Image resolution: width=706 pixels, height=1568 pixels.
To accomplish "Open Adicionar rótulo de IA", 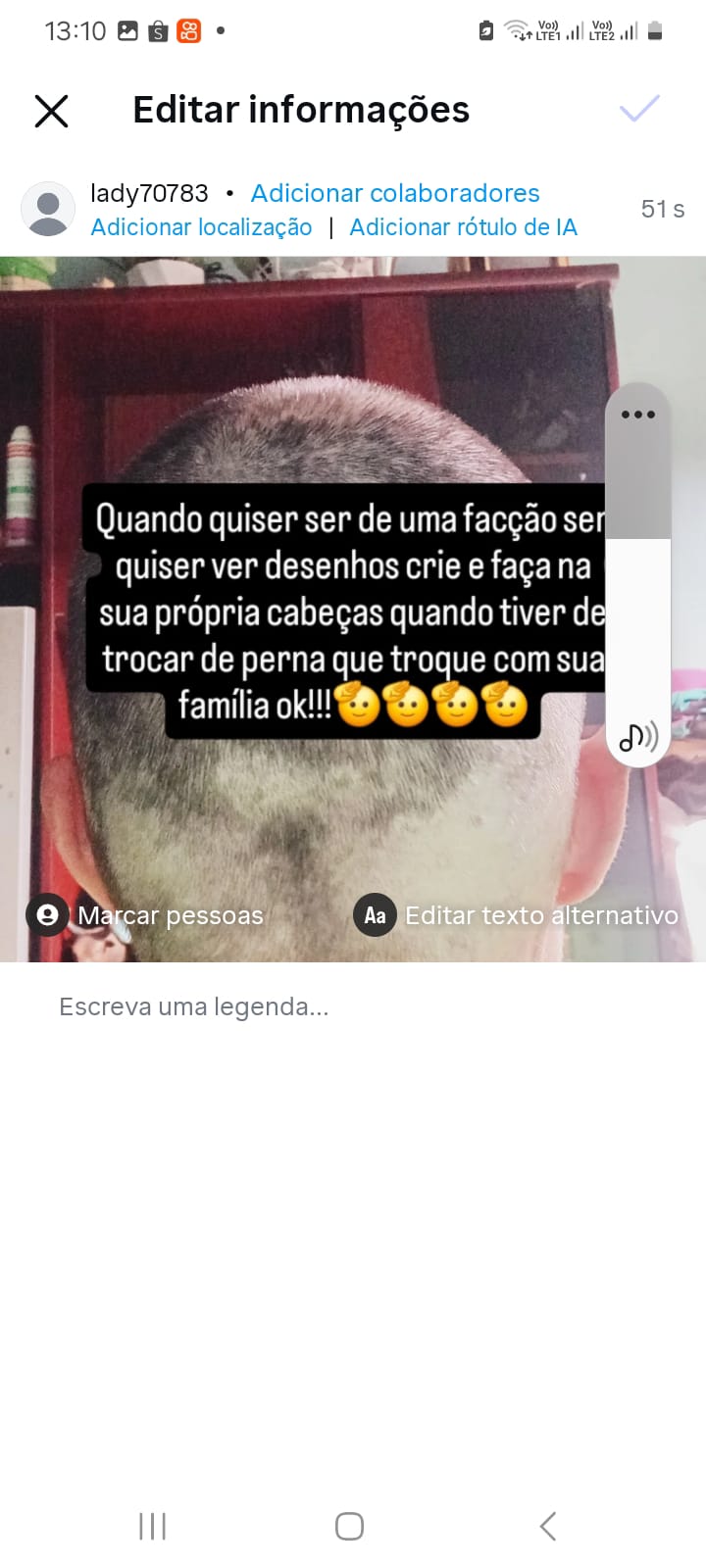I will [x=463, y=227].
